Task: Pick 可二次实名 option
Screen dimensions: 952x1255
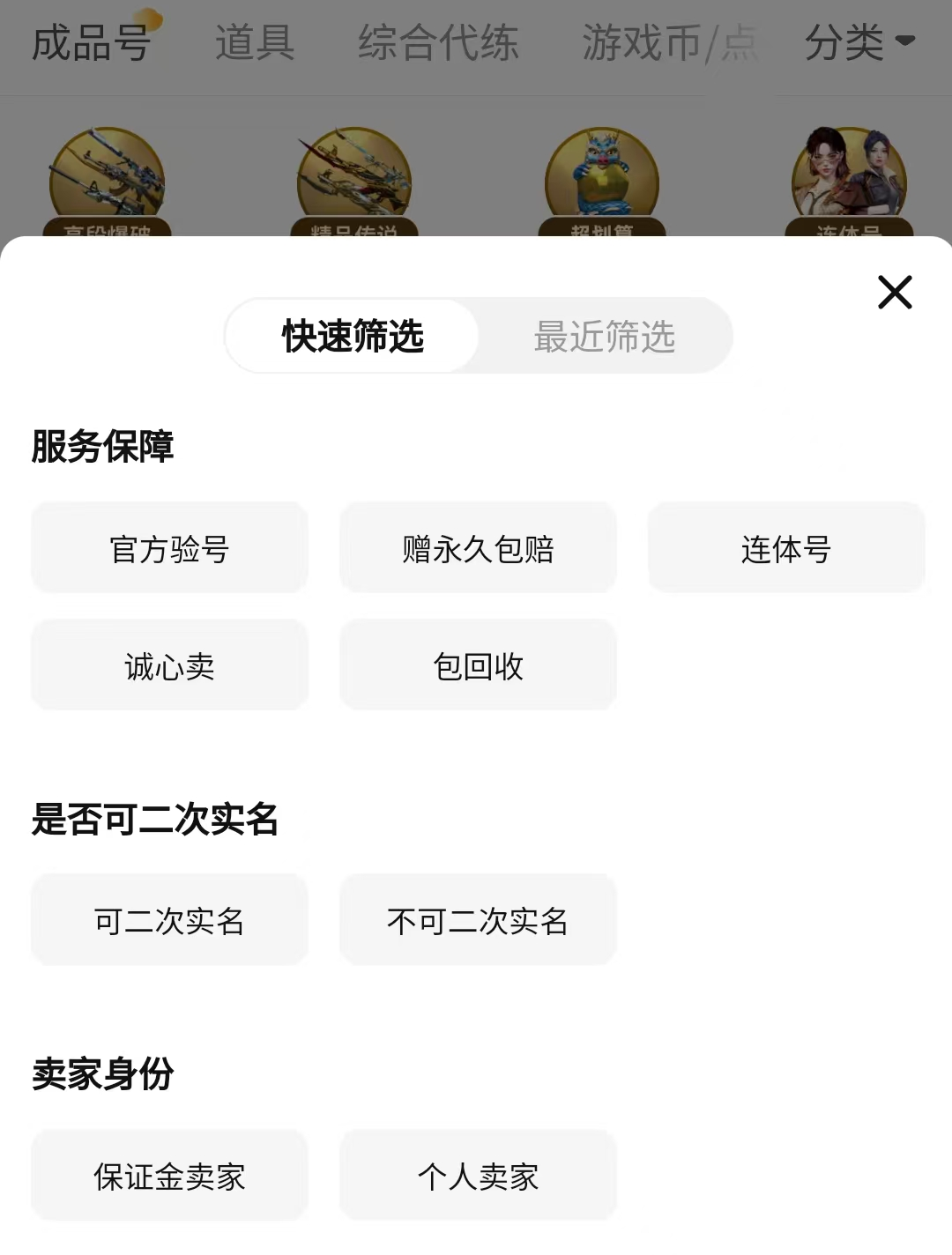Action: pos(169,920)
